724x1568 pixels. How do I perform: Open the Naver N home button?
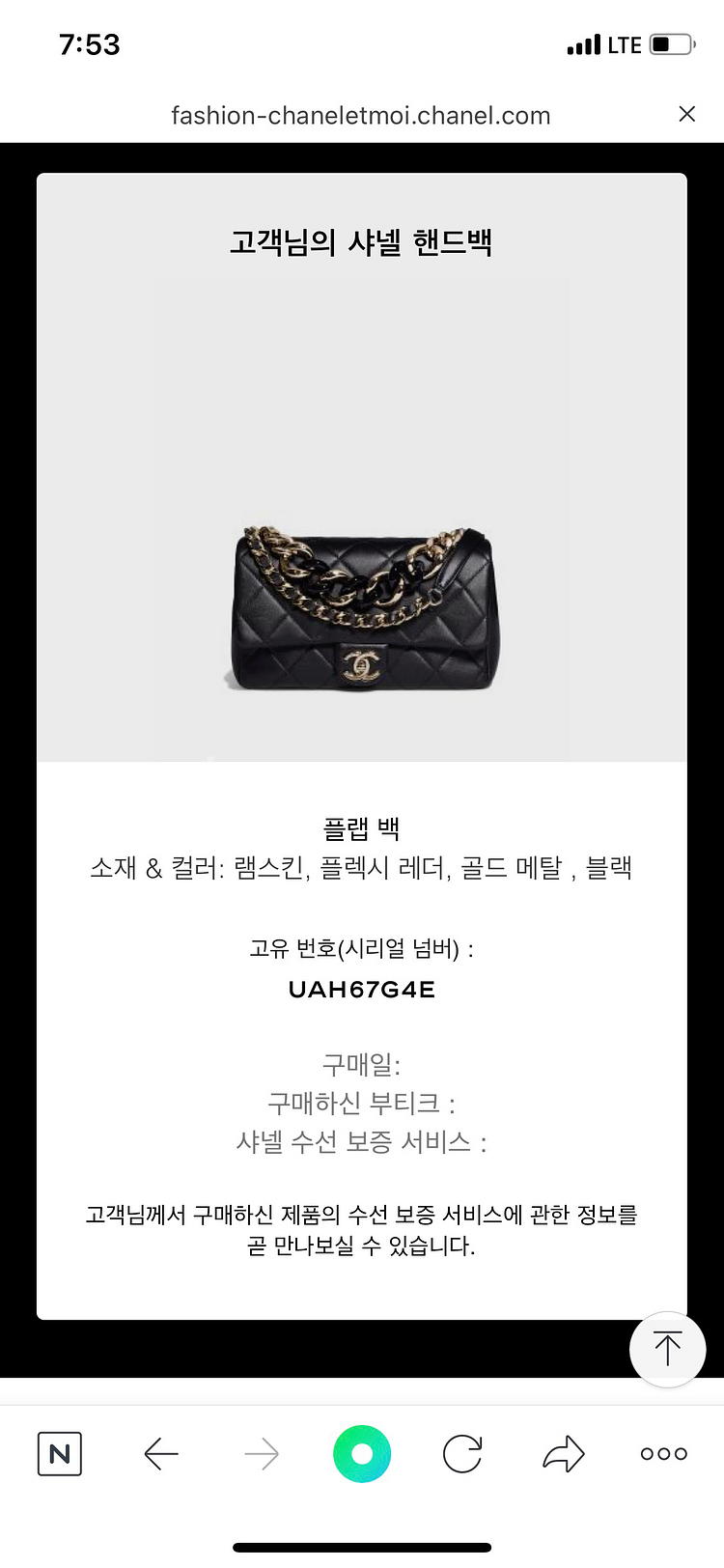[60, 1453]
